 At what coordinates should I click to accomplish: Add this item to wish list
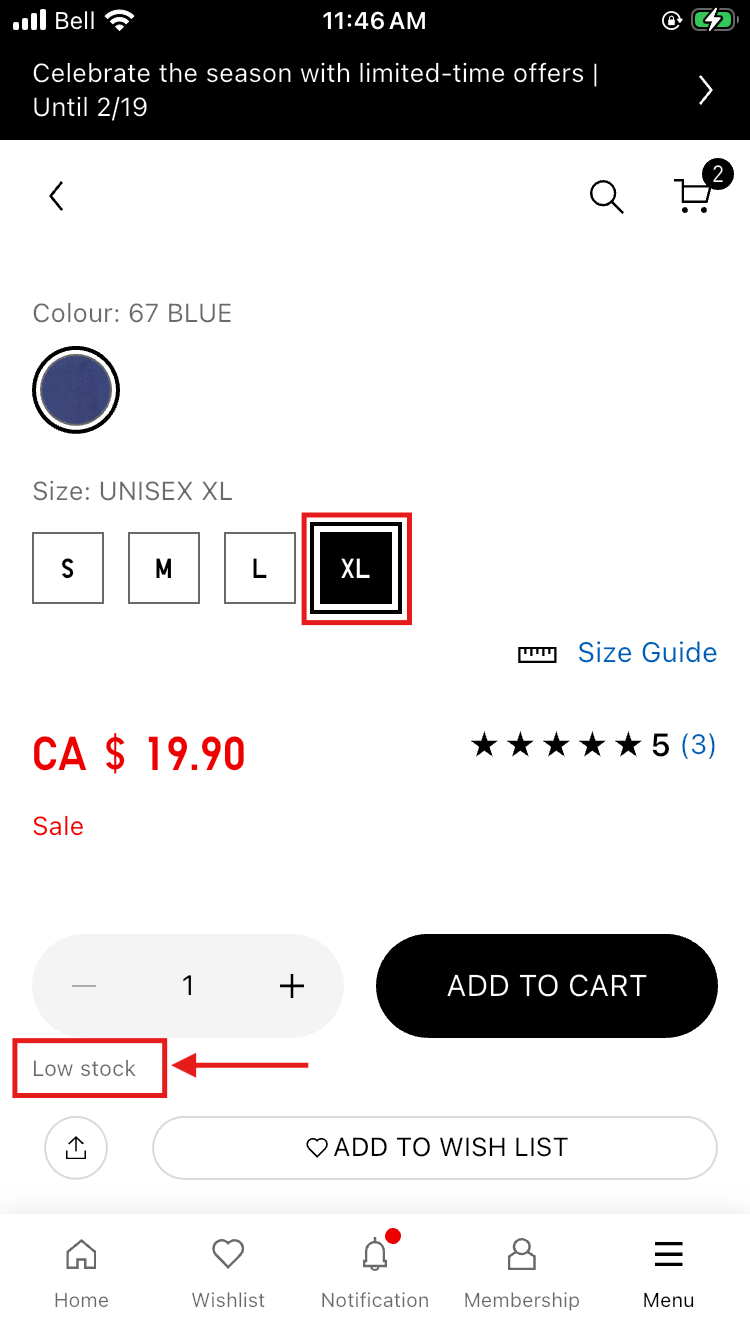coord(435,1148)
